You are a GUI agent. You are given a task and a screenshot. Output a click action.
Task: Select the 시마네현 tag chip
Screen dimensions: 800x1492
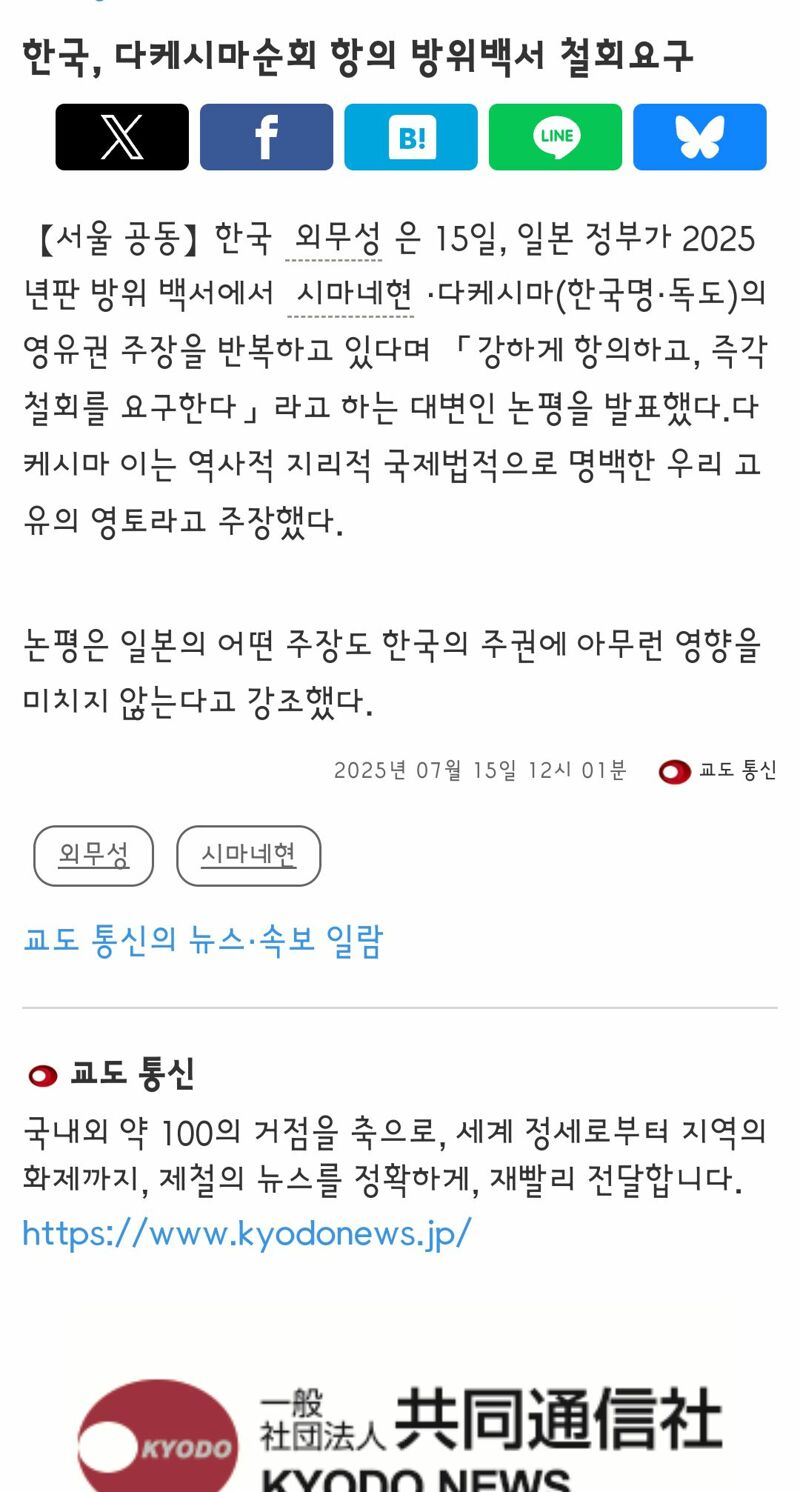click(249, 856)
